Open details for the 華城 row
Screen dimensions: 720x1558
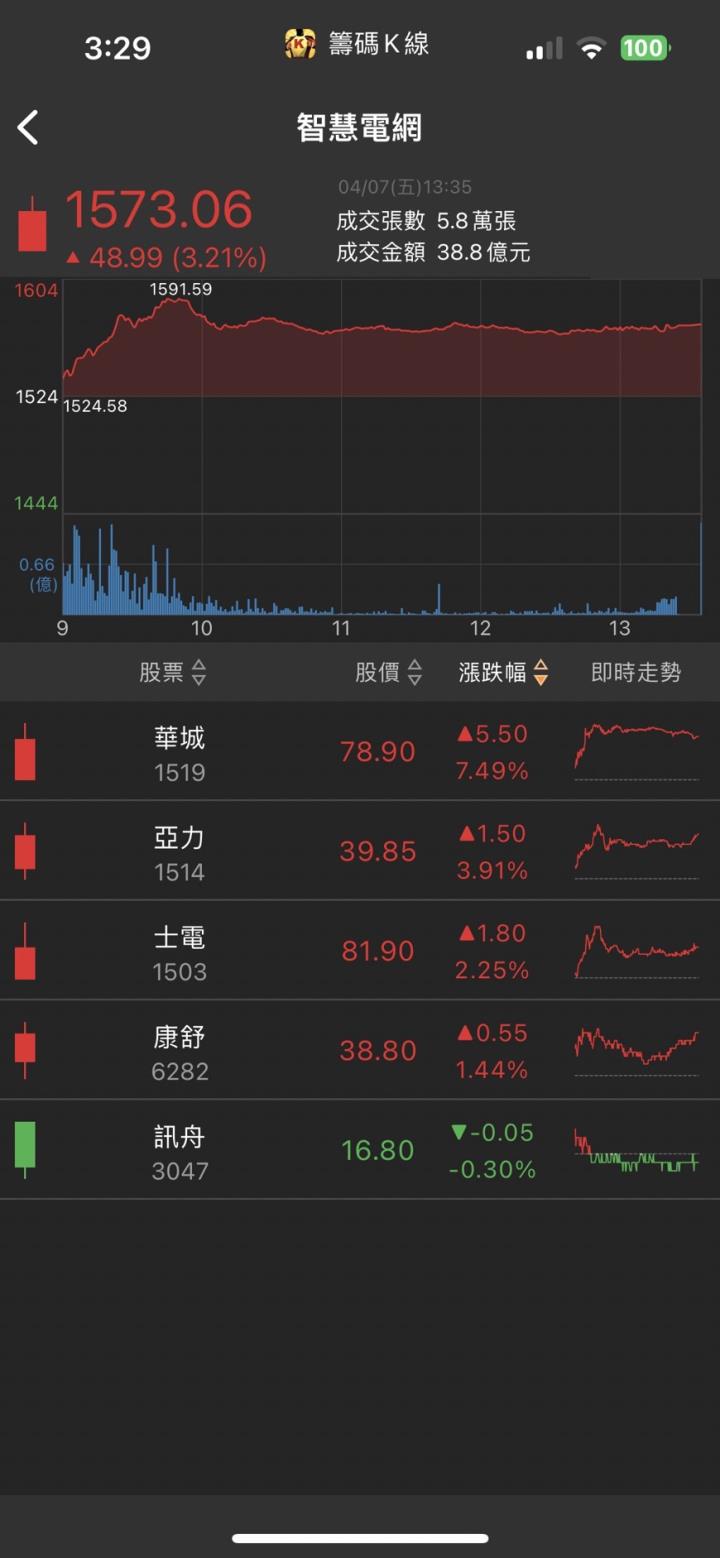coord(180,751)
